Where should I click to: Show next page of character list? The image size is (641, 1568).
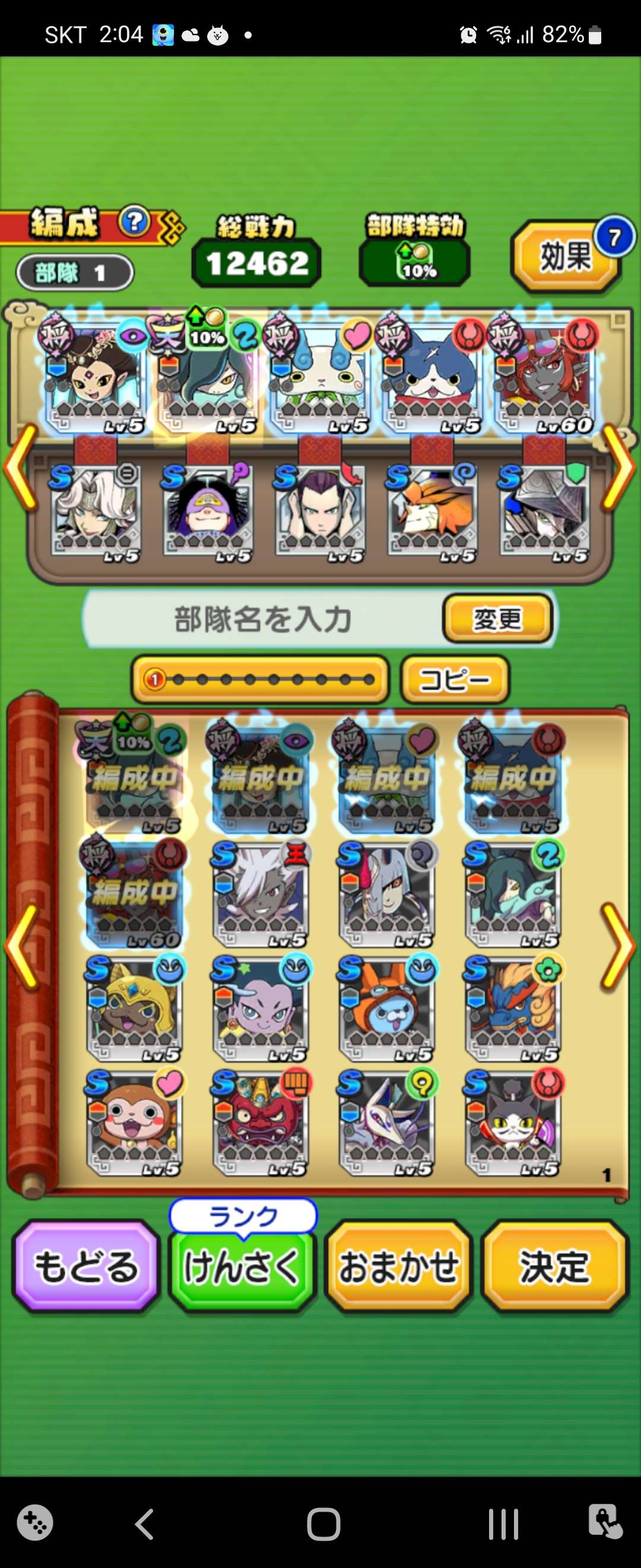pos(618,946)
